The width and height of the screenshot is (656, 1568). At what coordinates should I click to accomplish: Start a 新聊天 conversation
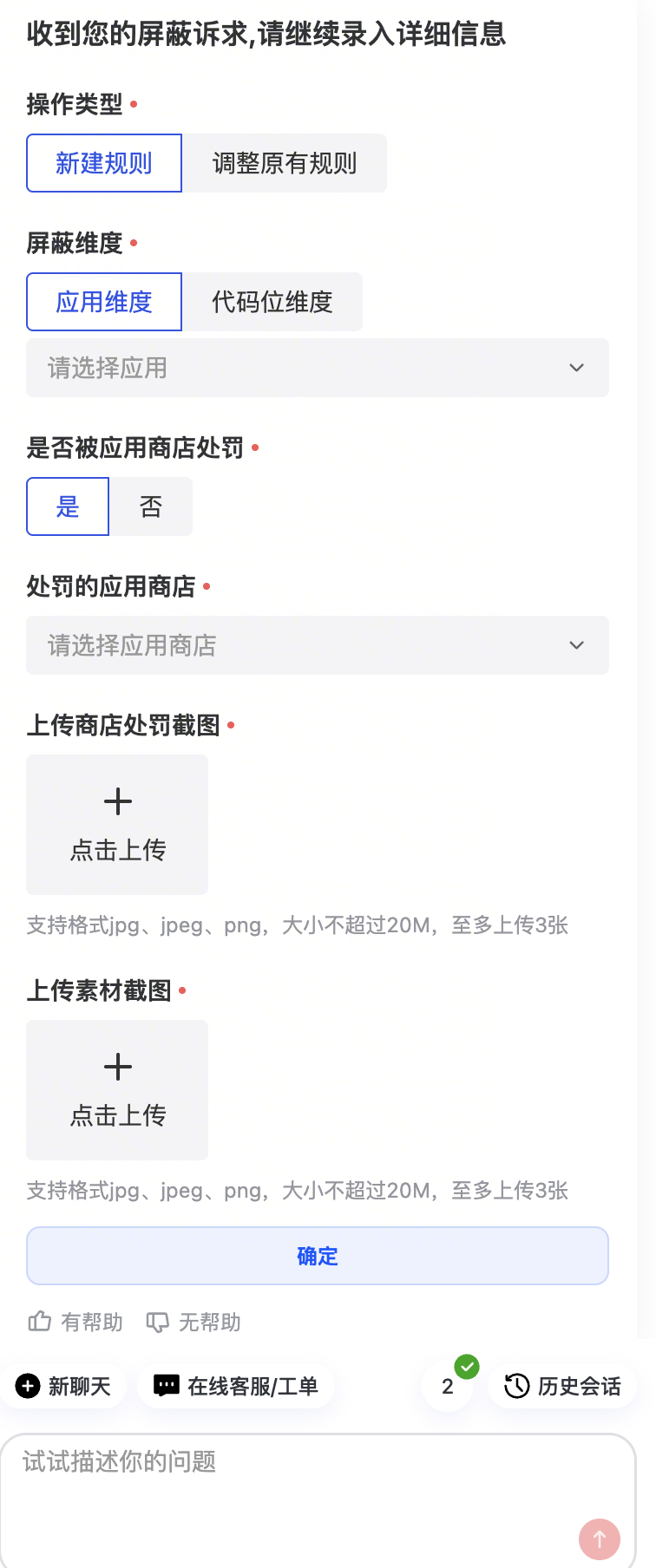[64, 1386]
